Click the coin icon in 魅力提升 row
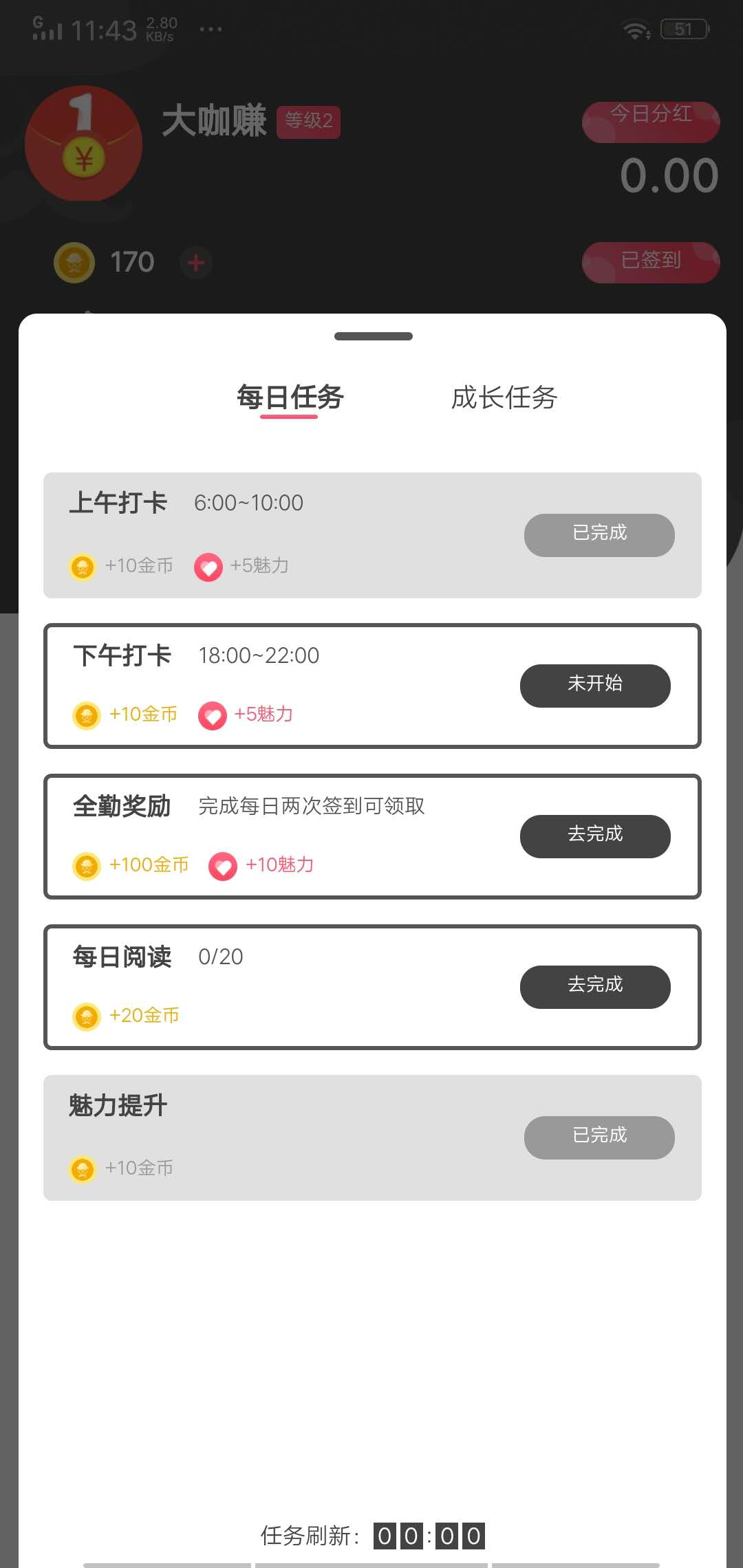This screenshot has height=1568, width=743. (x=83, y=1167)
